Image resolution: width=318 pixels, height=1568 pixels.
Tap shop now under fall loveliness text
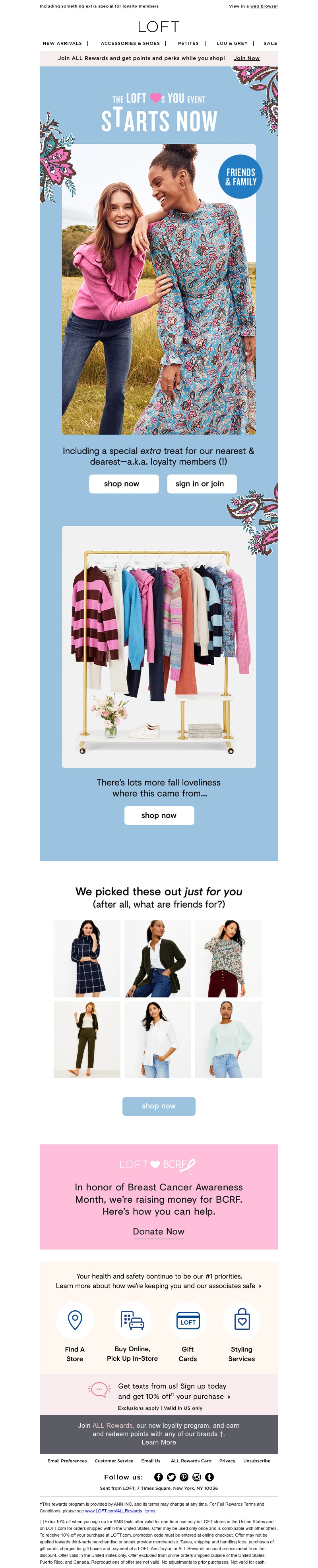pyautogui.click(x=159, y=815)
